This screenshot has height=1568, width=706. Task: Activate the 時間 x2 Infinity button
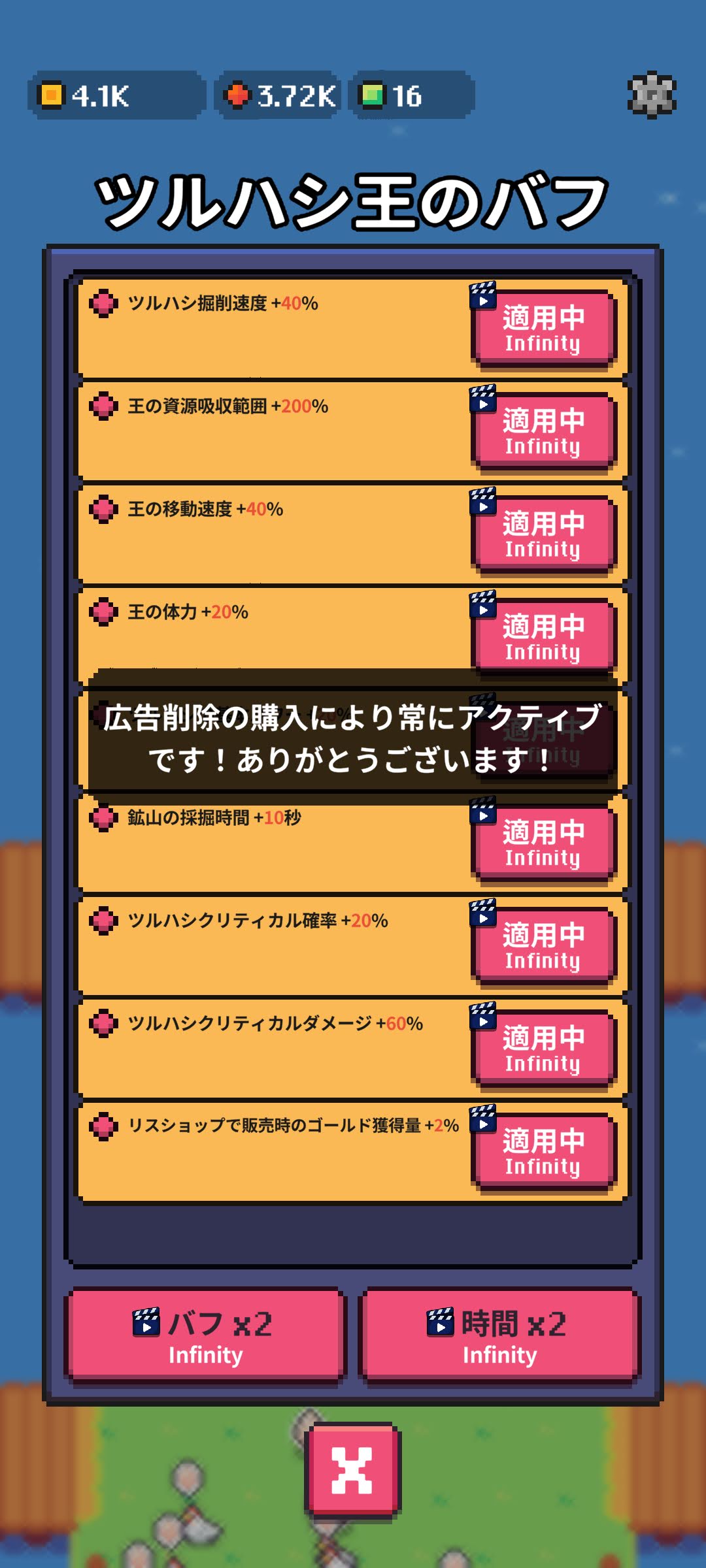499,1335
